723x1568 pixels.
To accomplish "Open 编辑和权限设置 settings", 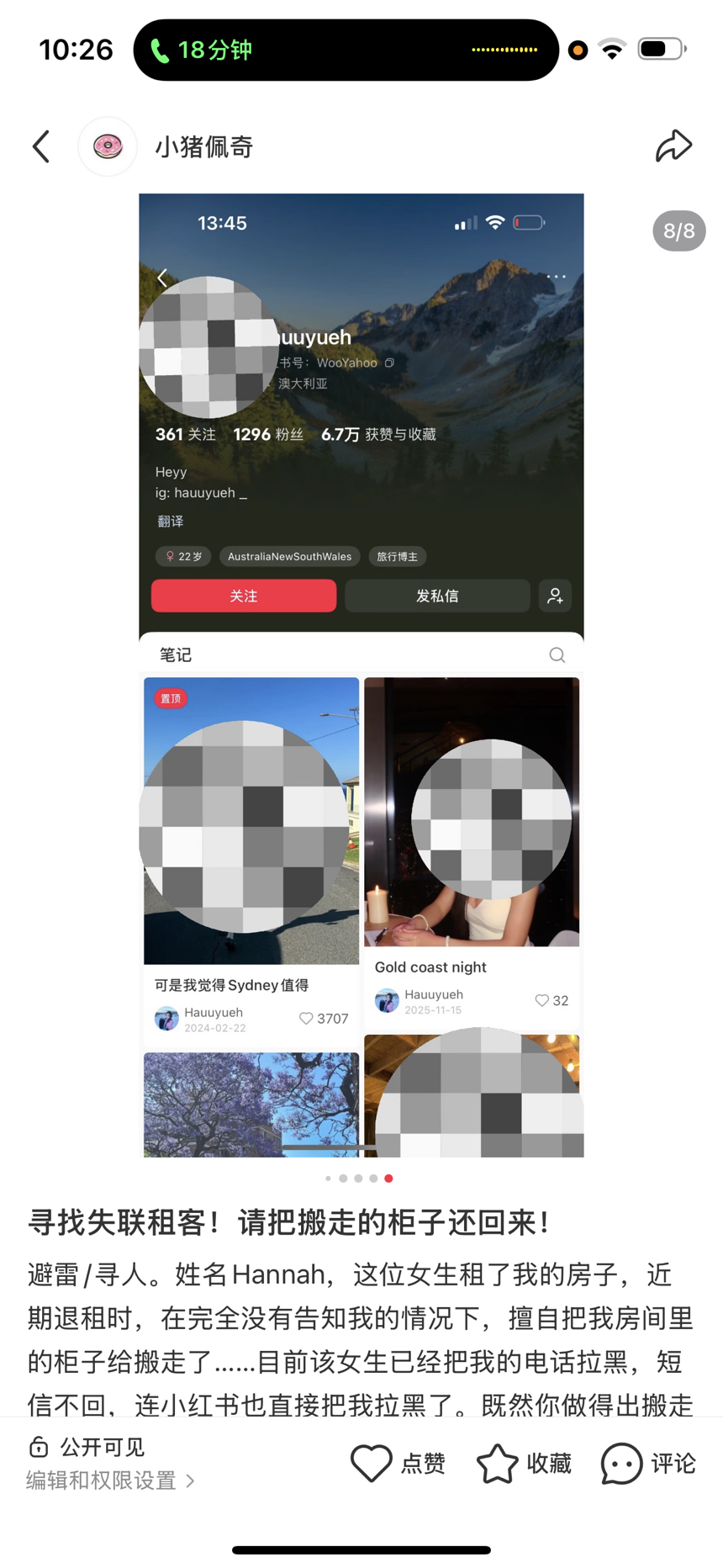I will tap(110, 1481).
